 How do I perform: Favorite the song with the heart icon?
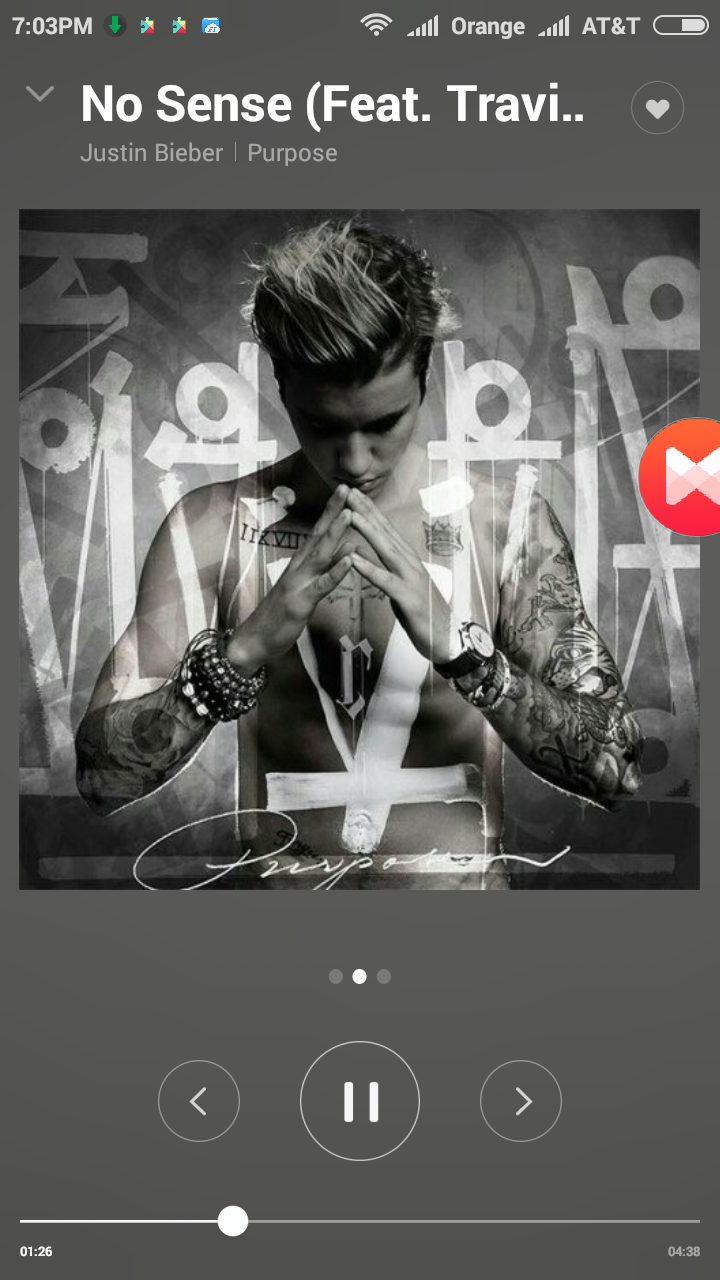pos(657,108)
